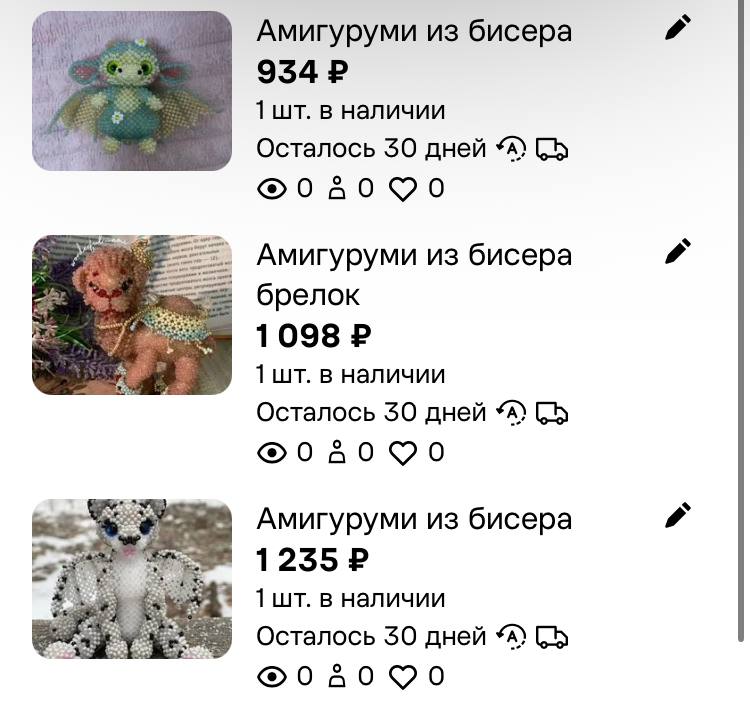The height and width of the screenshot is (709, 750).
Task: Edit the 934 ₽ bead amigurumi listing
Action: click(x=678, y=27)
